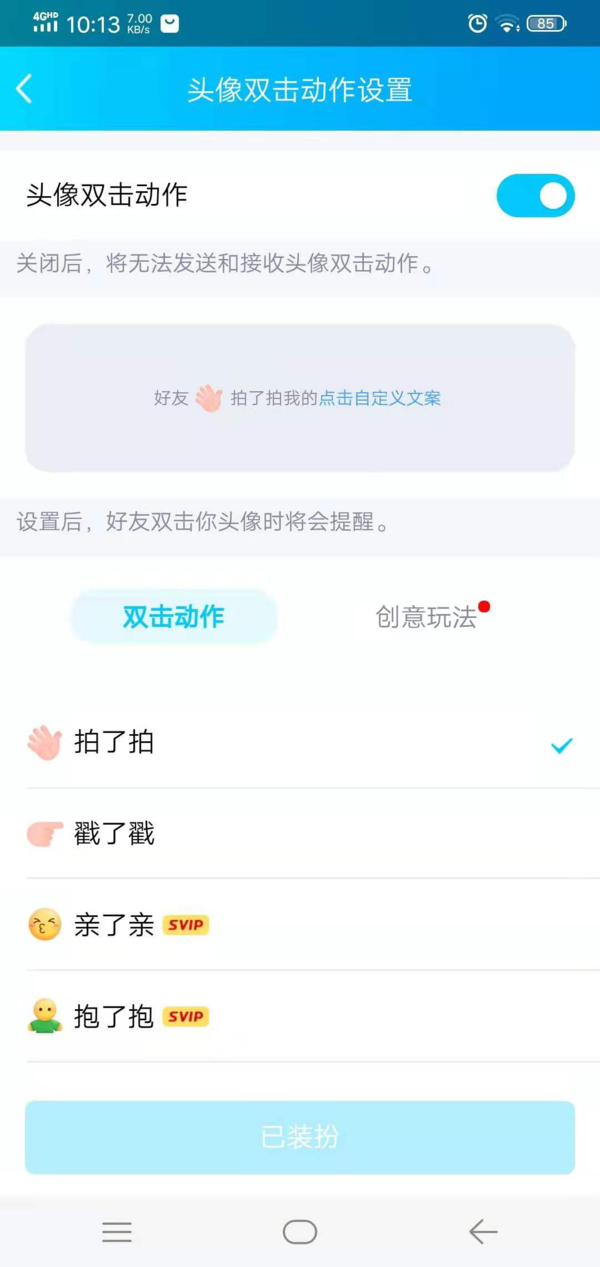Viewport: 600px width, 1267px height.
Task: Go to the home screen
Action: tap(300, 1232)
